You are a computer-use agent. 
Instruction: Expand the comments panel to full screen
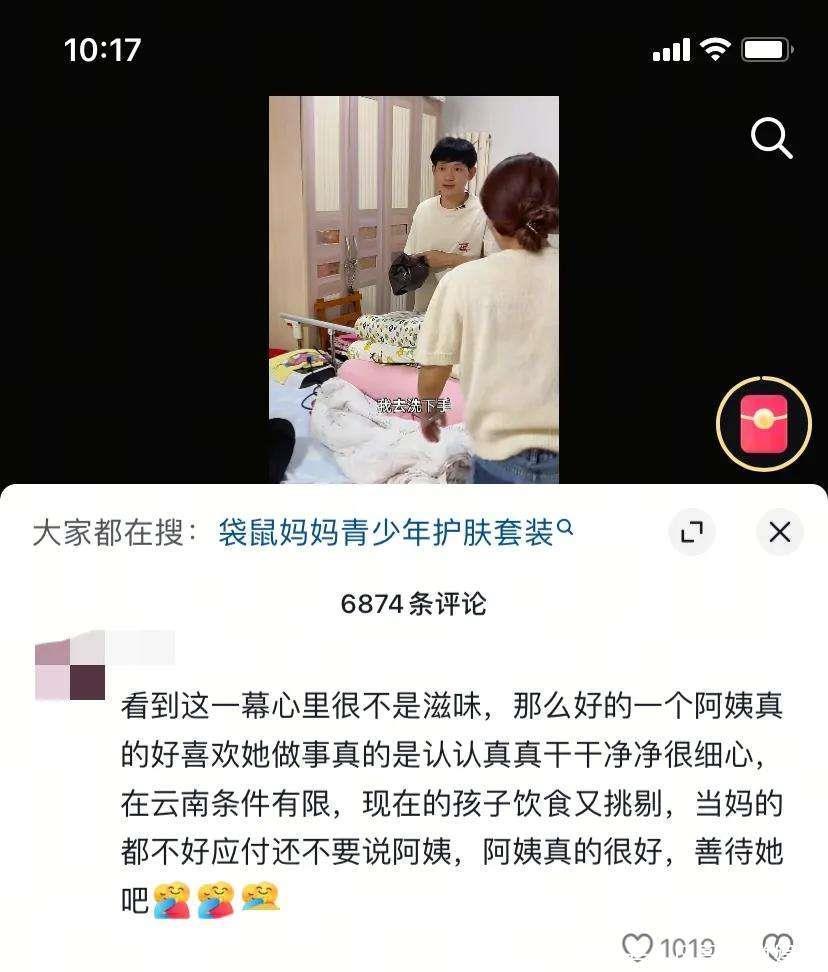(x=692, y=532)
